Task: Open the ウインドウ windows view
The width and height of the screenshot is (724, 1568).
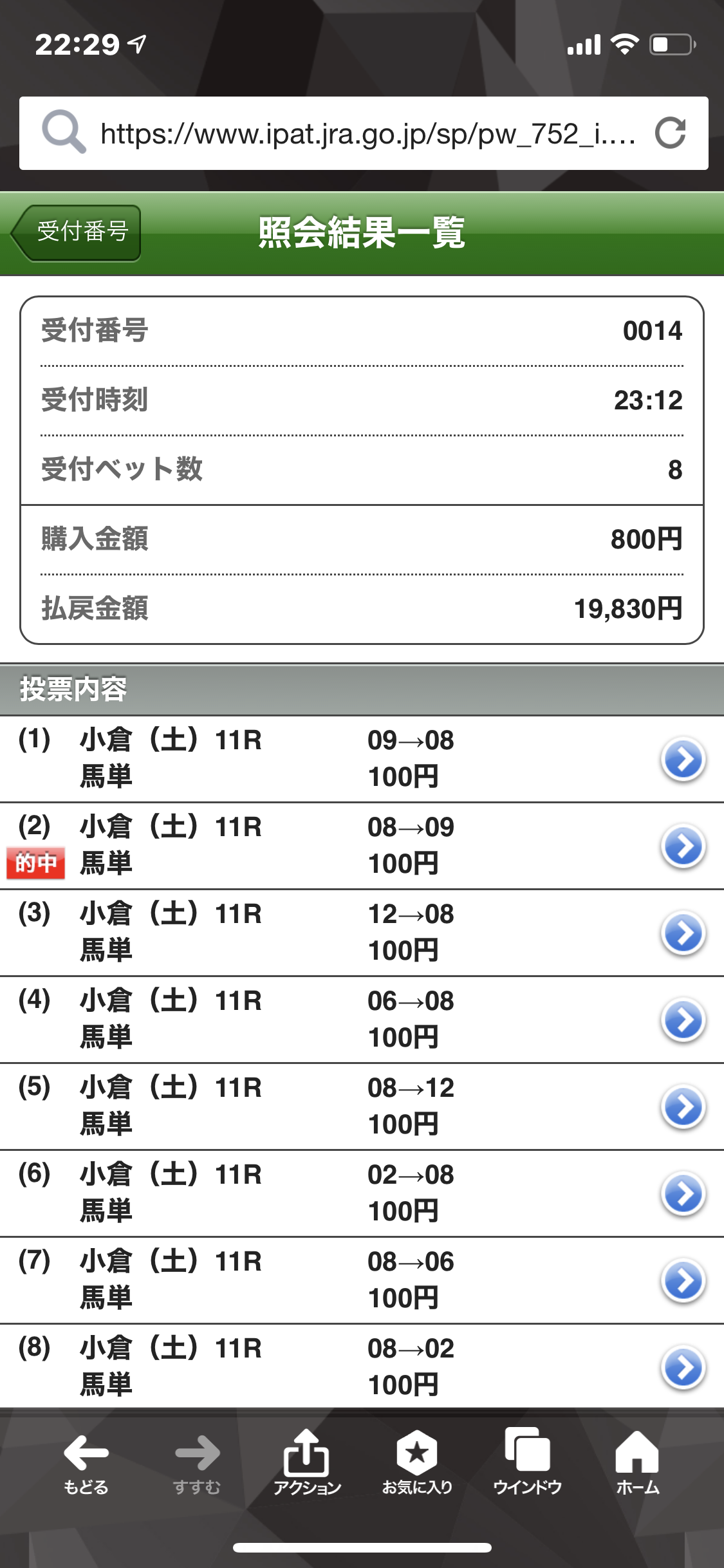Action: click(x=528, y=1462)
